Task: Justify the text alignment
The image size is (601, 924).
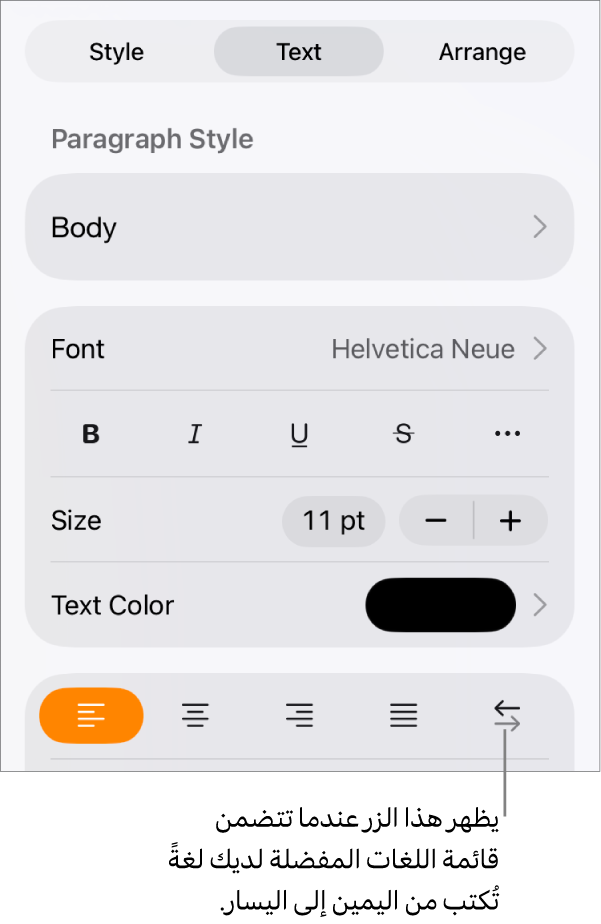Action: tap(403, 715)
